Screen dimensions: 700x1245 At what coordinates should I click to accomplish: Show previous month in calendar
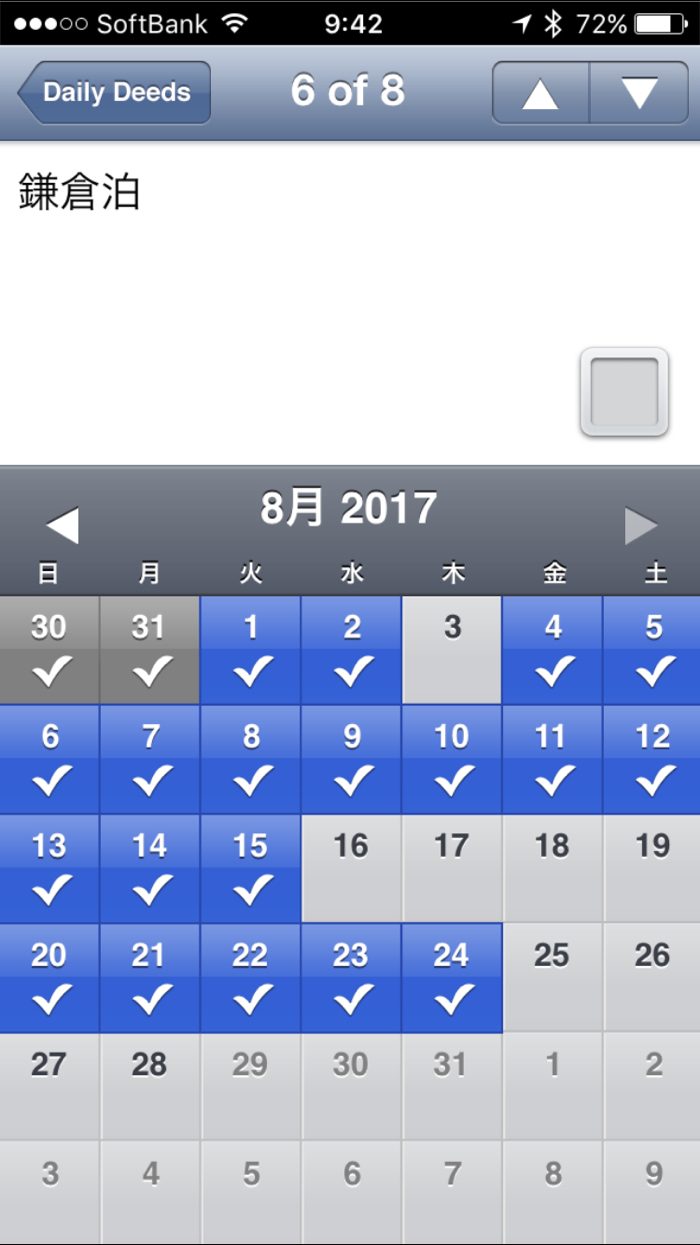click(x=62, y=525)
